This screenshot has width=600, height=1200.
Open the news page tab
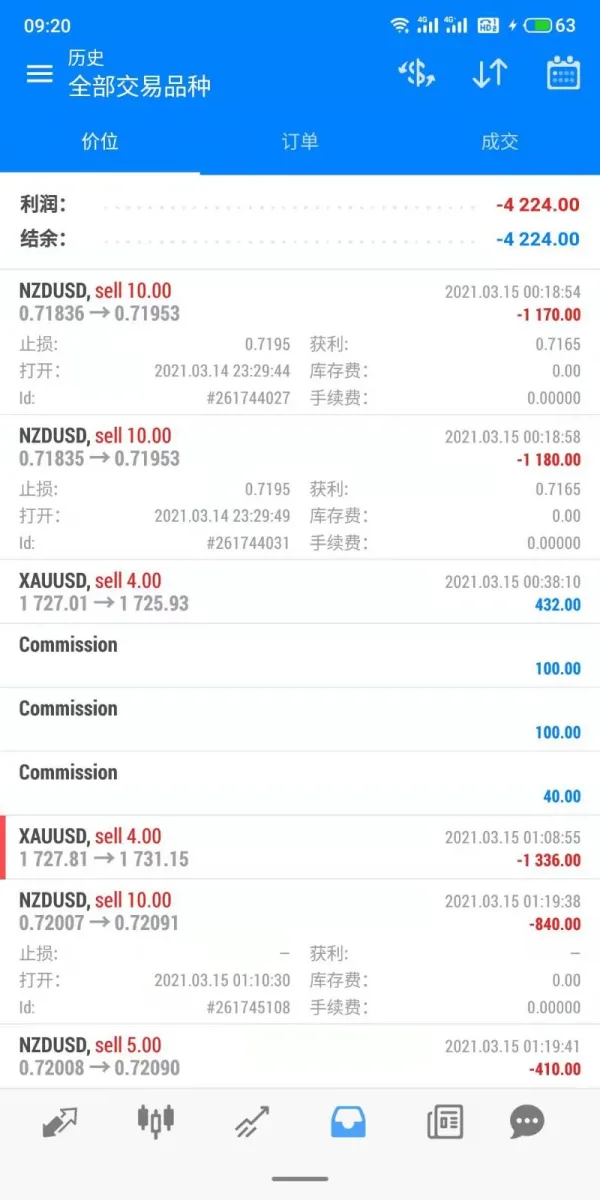pyautogui.click(x=445, y=1121)
